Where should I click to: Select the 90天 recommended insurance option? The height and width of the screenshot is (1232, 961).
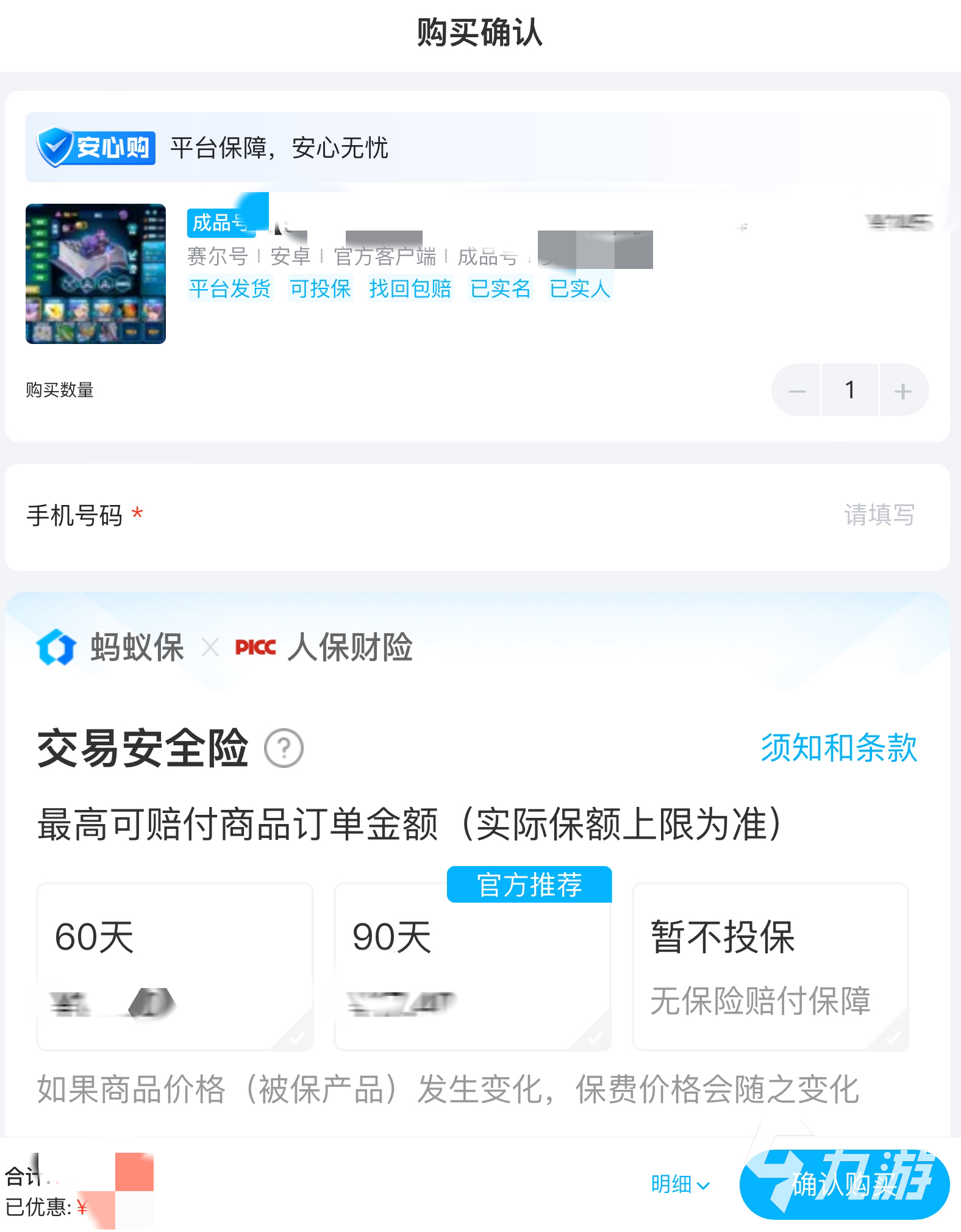coord(473,966)
